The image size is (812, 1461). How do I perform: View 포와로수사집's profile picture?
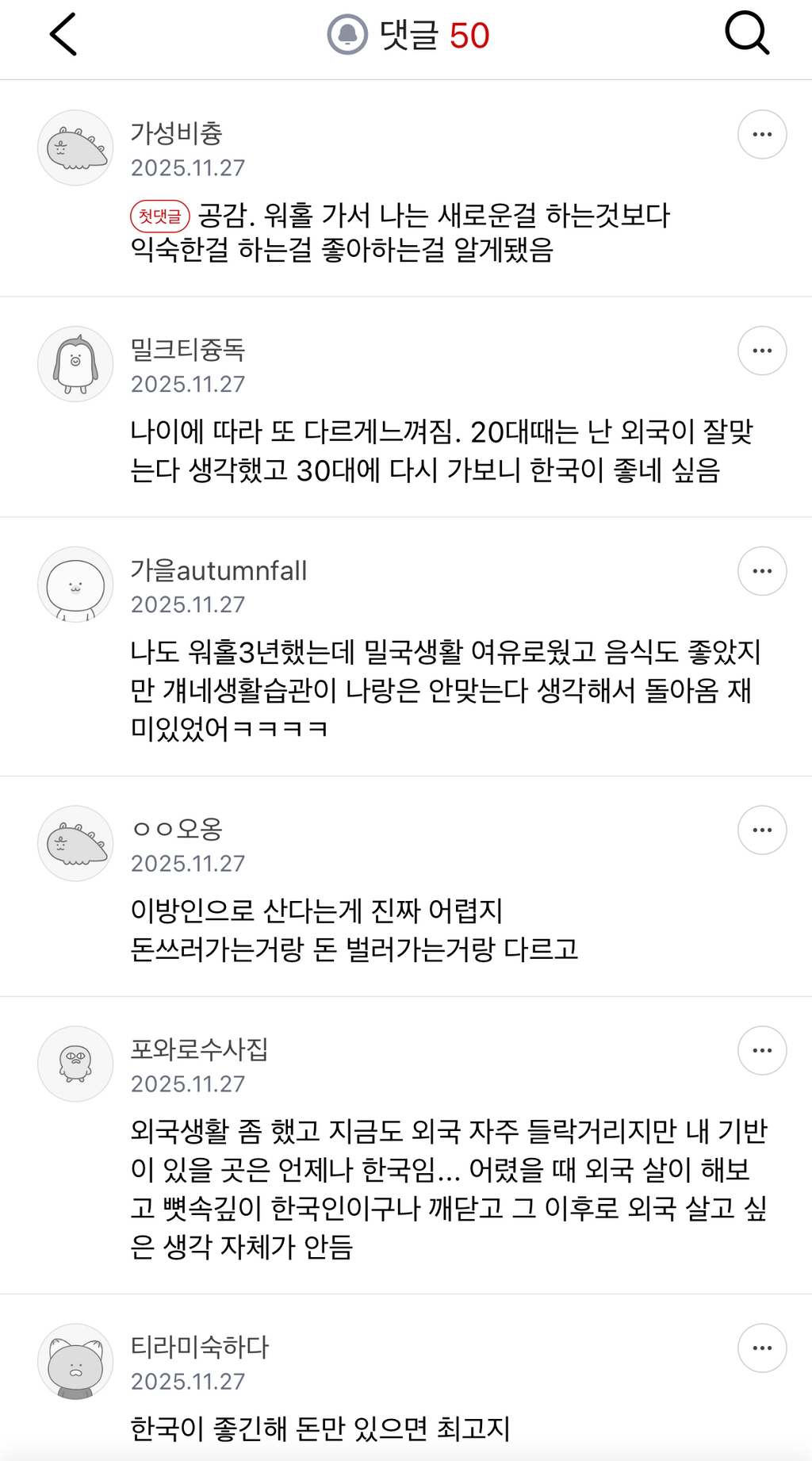pyautogui.click(x=76, y=1064)
